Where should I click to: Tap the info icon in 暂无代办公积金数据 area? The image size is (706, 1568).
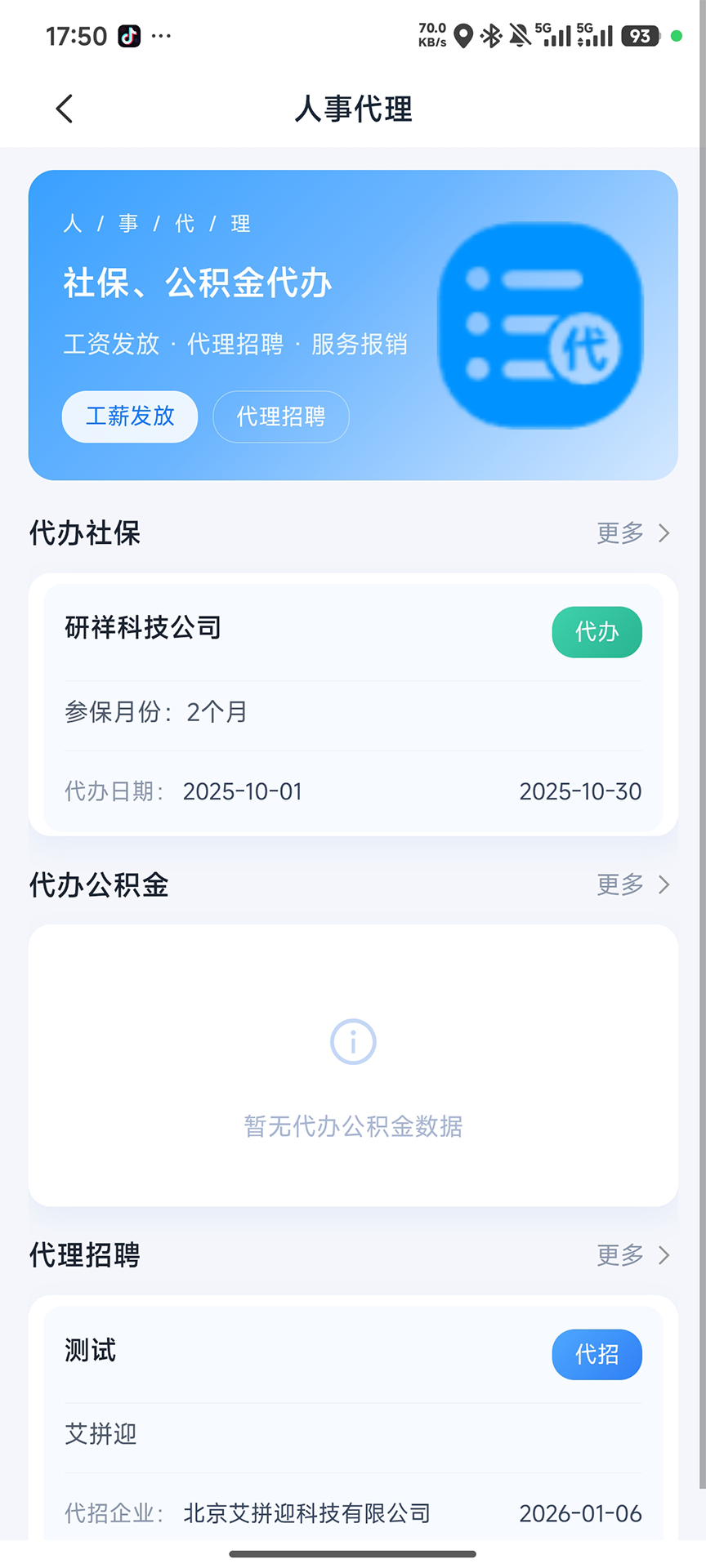(352, 1041)
